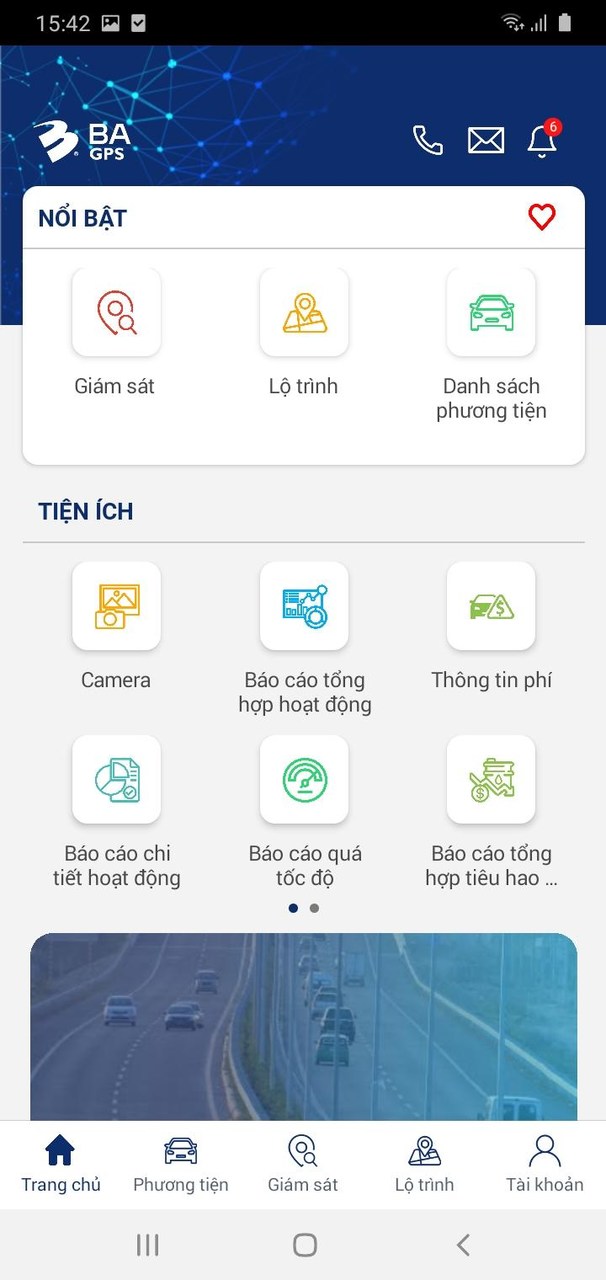Call support via the phone icon
The image size is (606, 1280).
[428, 141]
